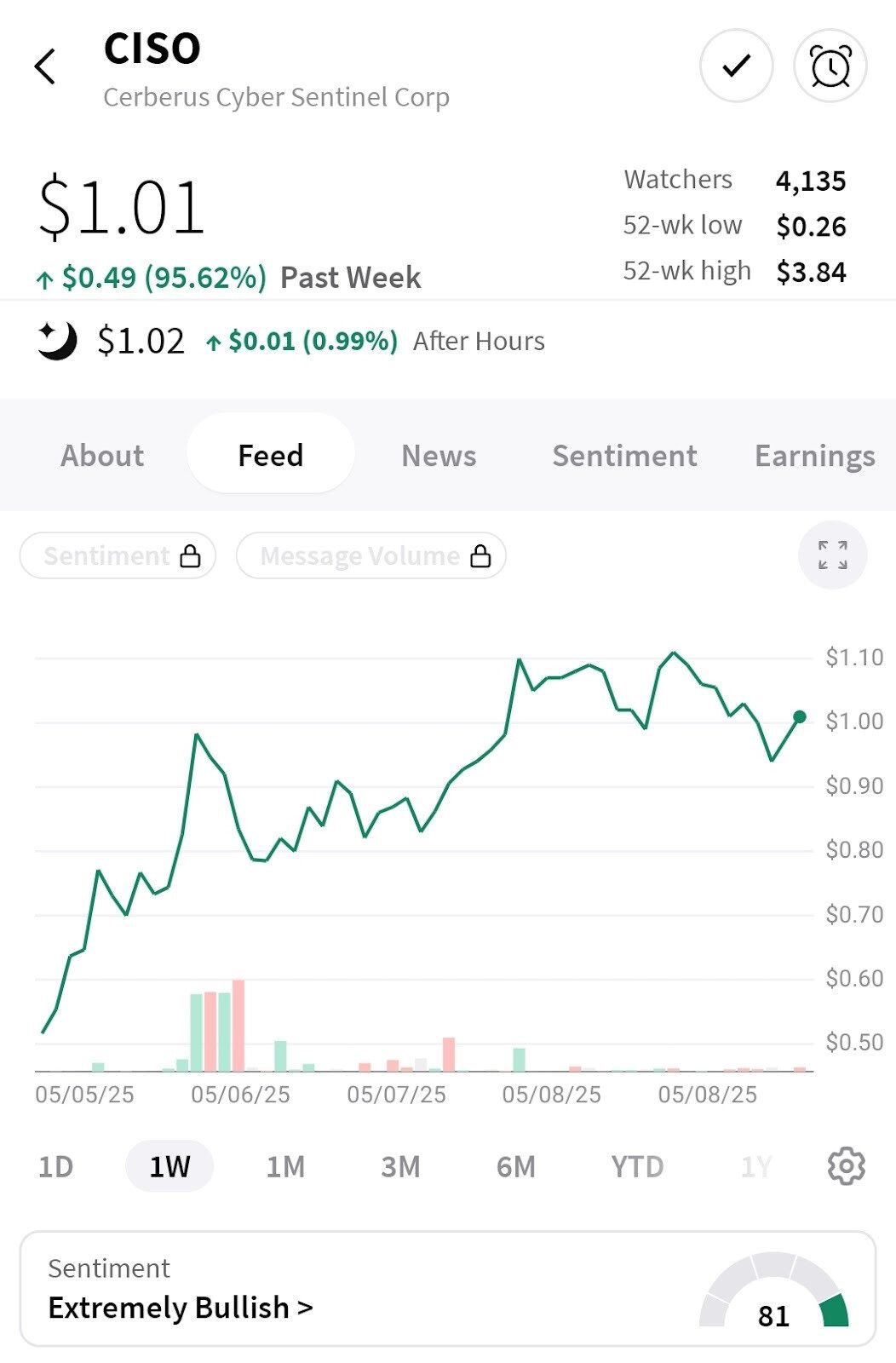Expand the chart to fullscreen

coord(832,555)
